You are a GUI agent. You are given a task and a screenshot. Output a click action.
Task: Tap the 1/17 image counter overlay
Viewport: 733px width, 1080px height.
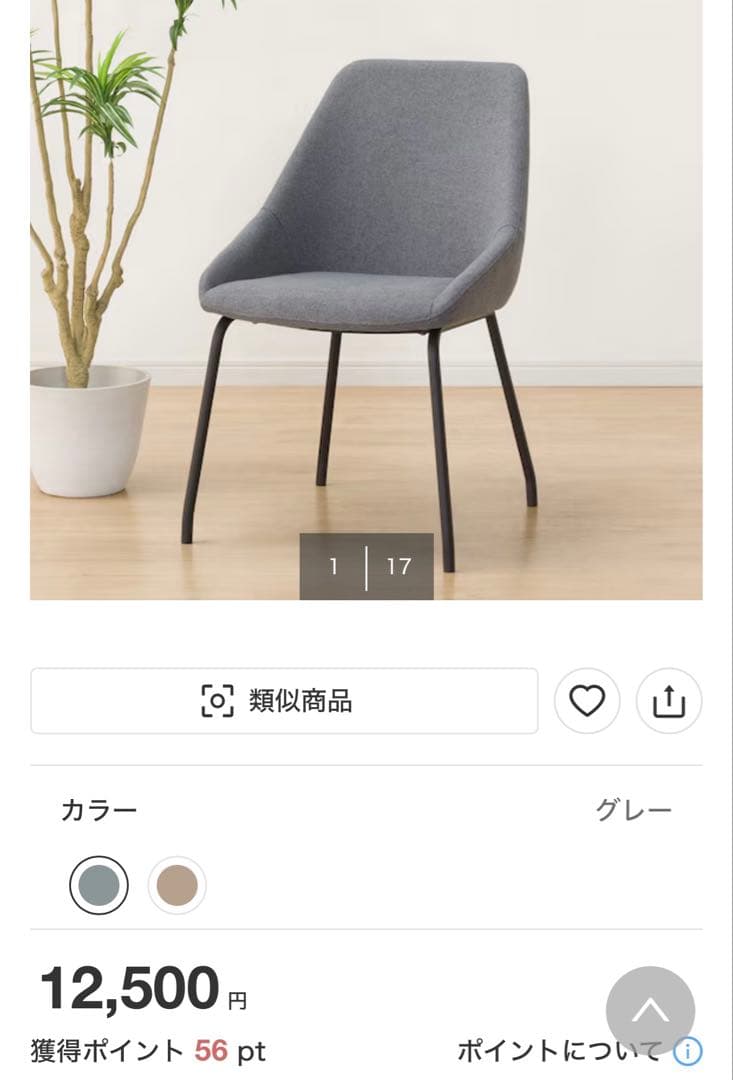(x=365, y=563)
